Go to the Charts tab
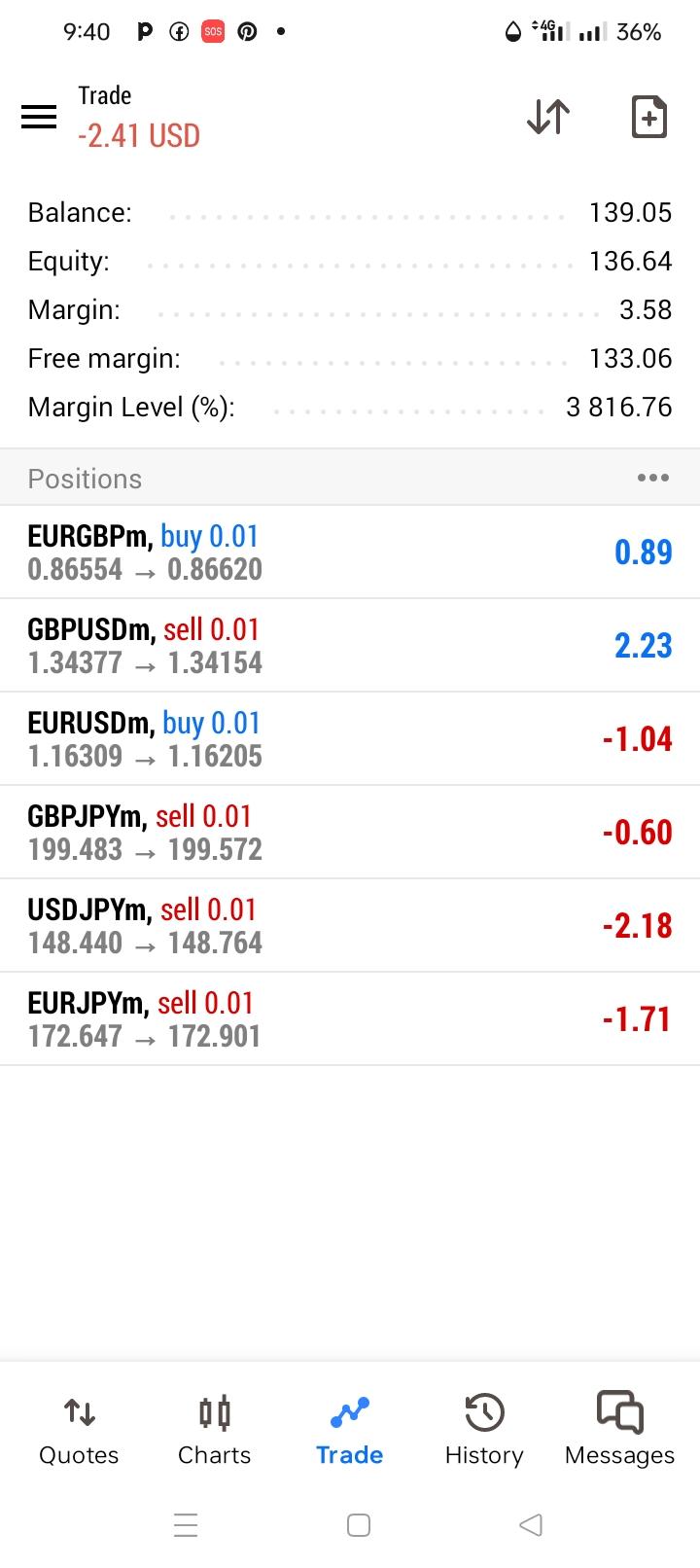The image size is (700, 1568). click(x=214, y=1430)
